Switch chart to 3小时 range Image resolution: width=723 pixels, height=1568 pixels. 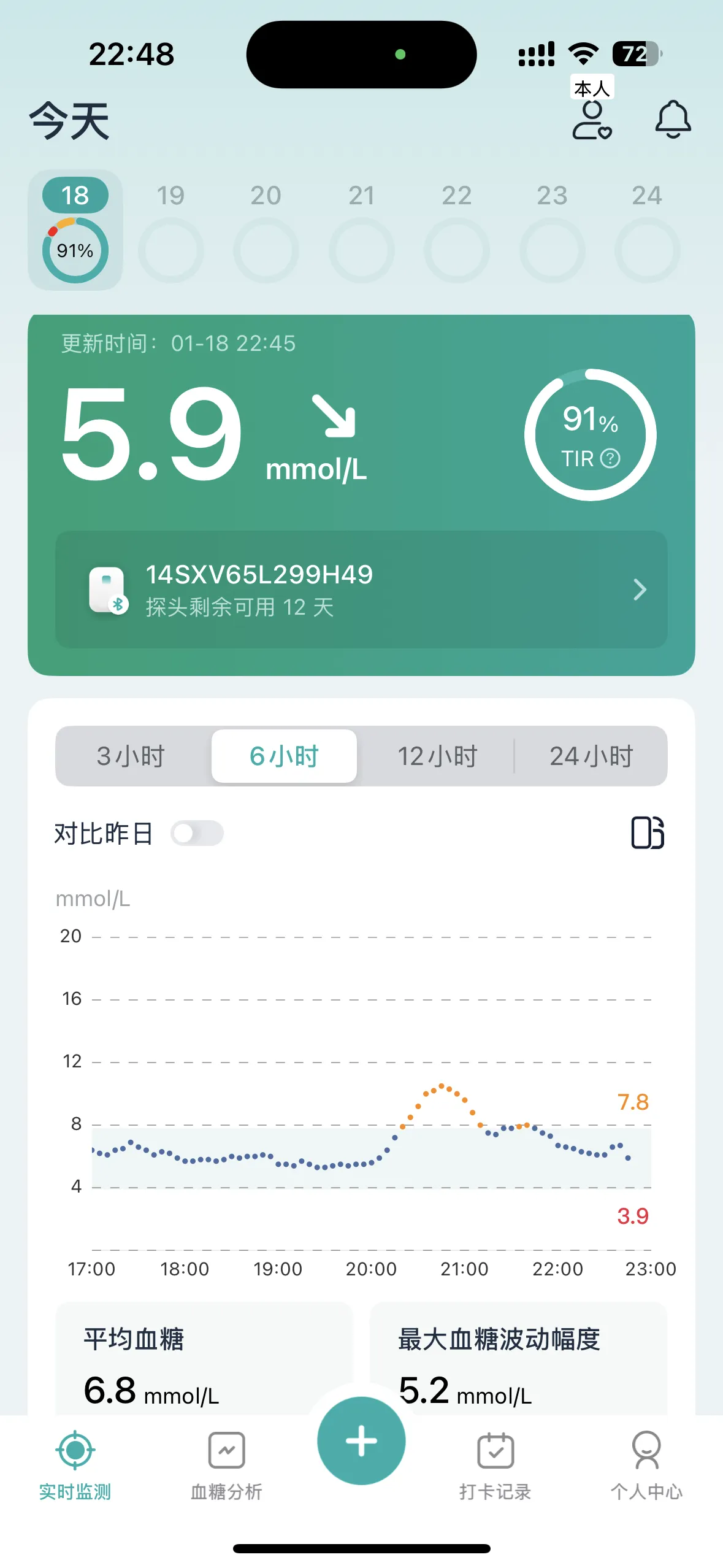131,756
